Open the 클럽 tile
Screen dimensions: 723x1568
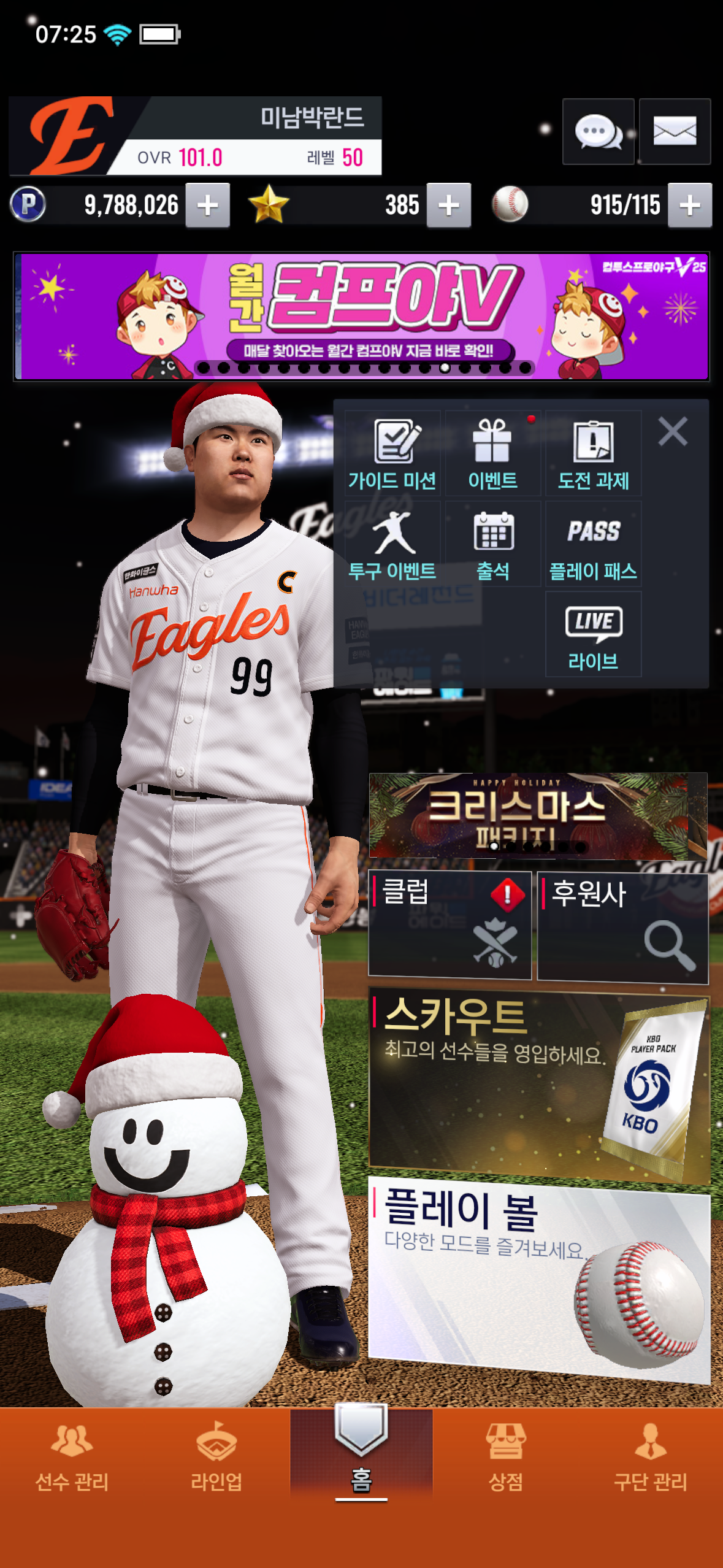[x=449, y=924]
